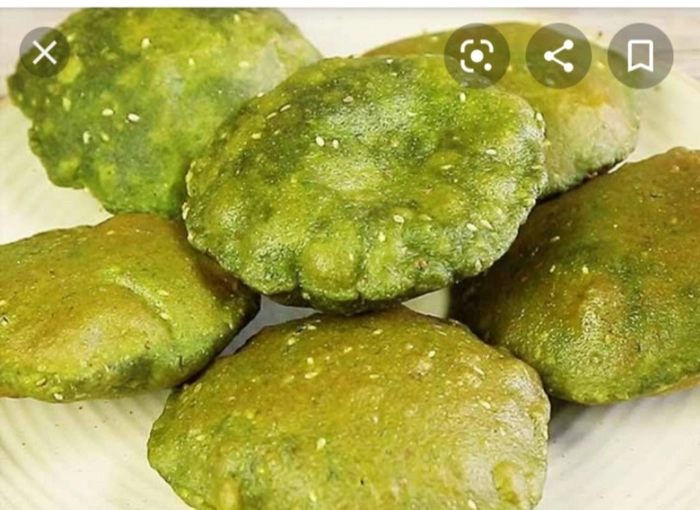Search this image with Lens

(x=476, y=56)
